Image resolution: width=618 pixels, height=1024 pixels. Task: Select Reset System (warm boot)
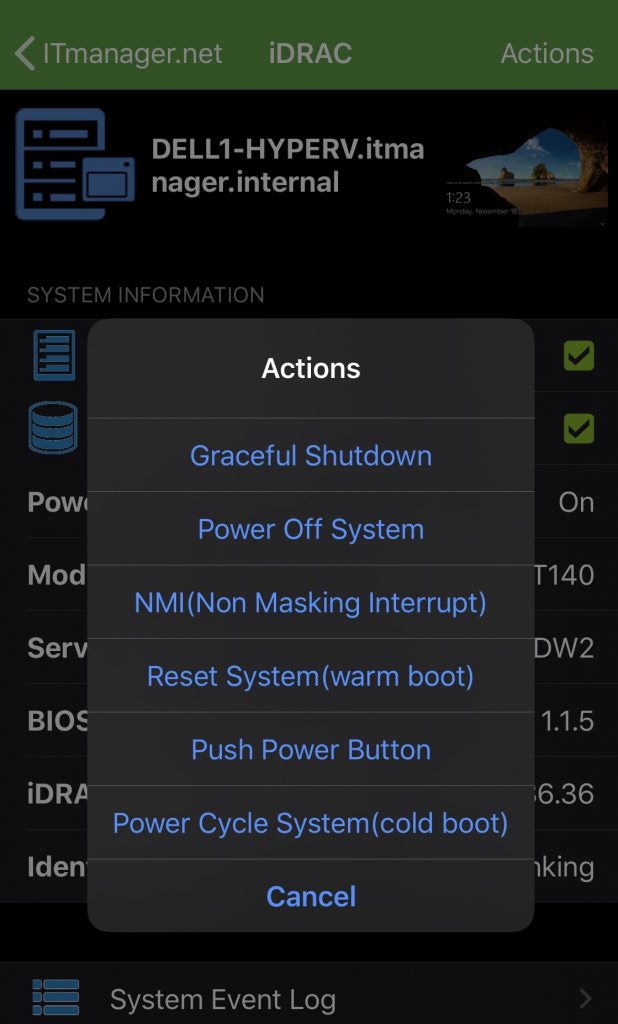click(x=311, y=676)
